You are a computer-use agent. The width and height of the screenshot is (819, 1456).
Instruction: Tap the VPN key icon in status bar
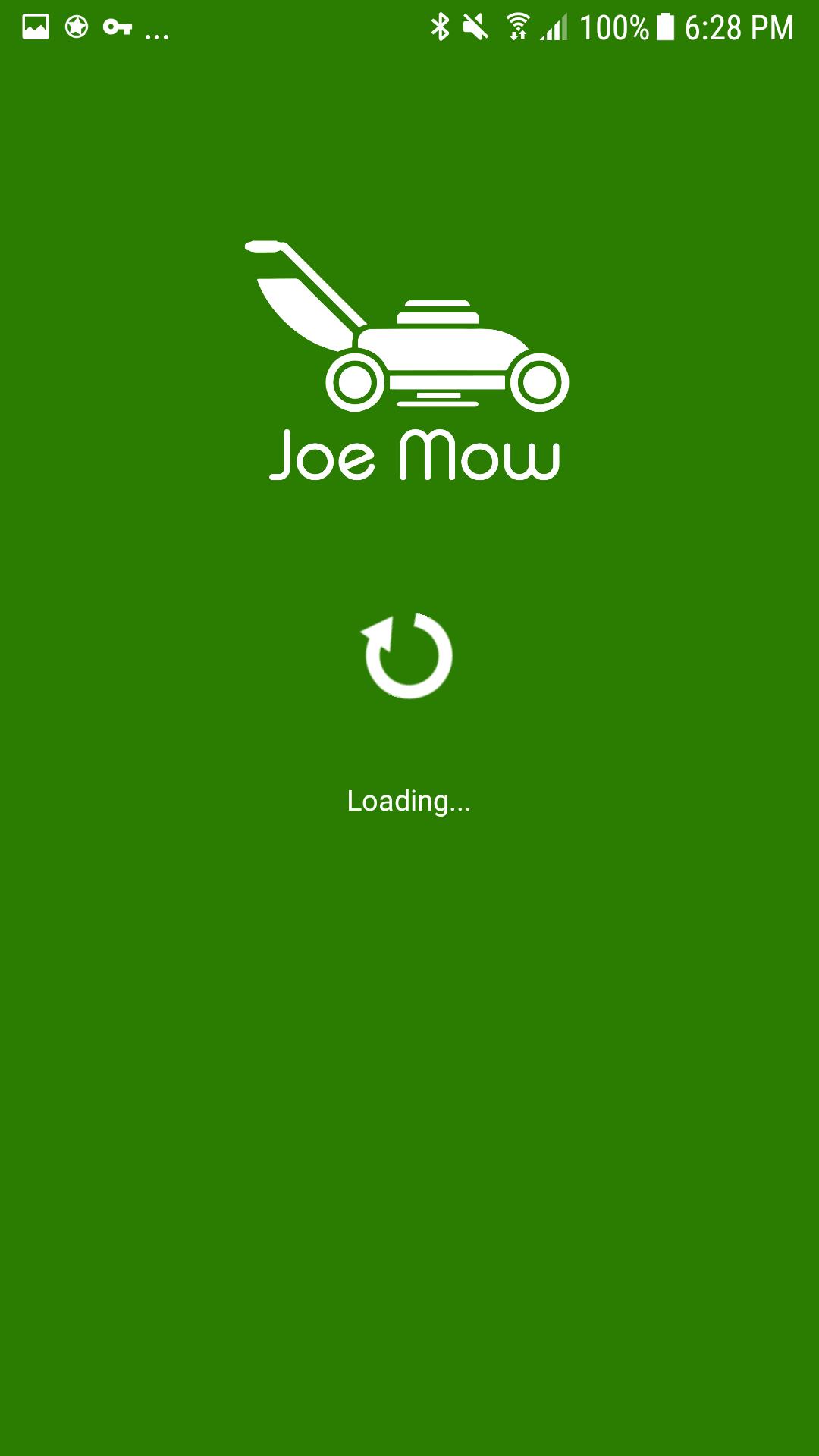(x=118, y=27)
